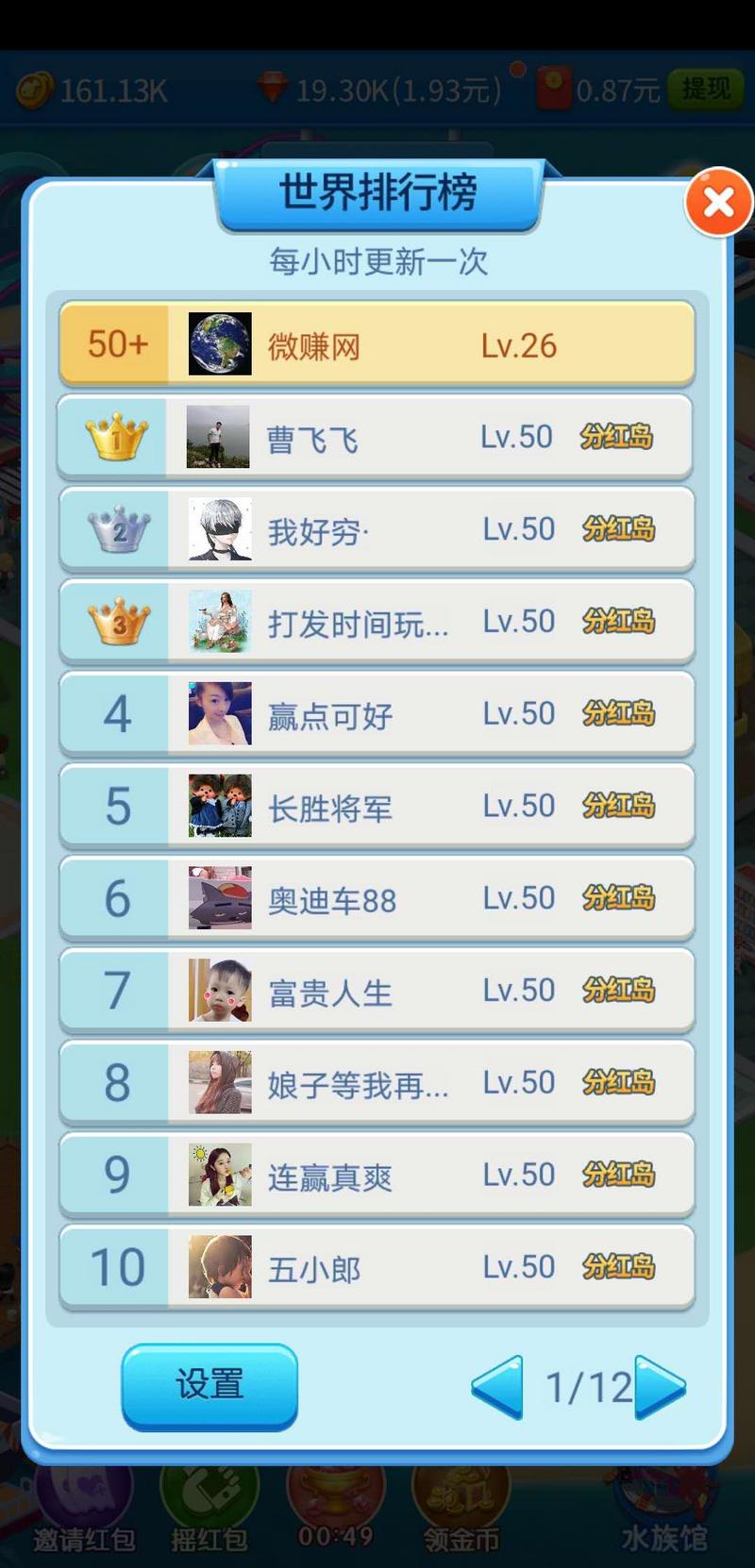755x1568 pixels.
Task: View the 奥迪车88 player entry
Action: click(377, 899)
